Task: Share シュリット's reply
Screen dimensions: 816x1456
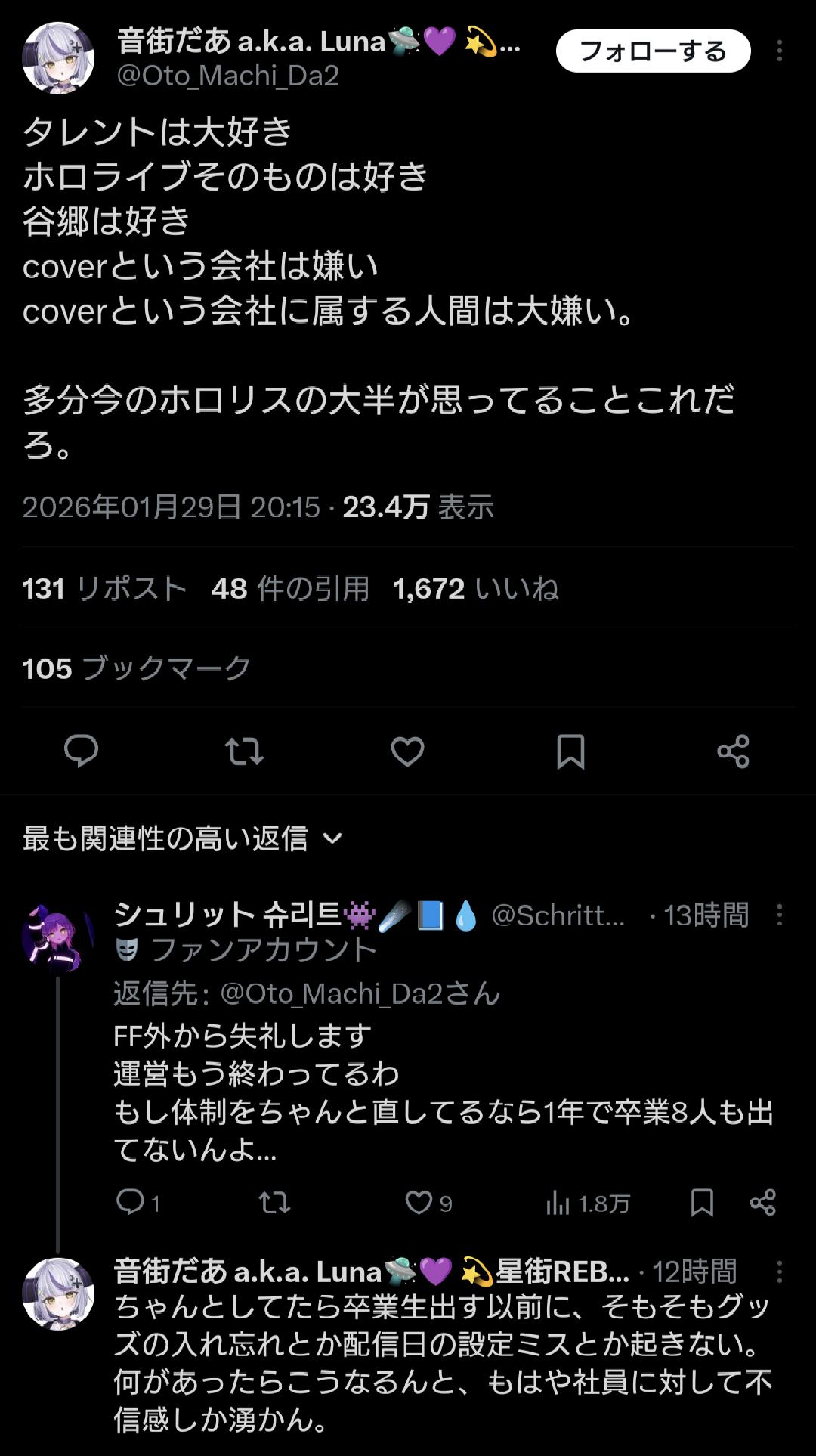Action: pos(762,1202)
